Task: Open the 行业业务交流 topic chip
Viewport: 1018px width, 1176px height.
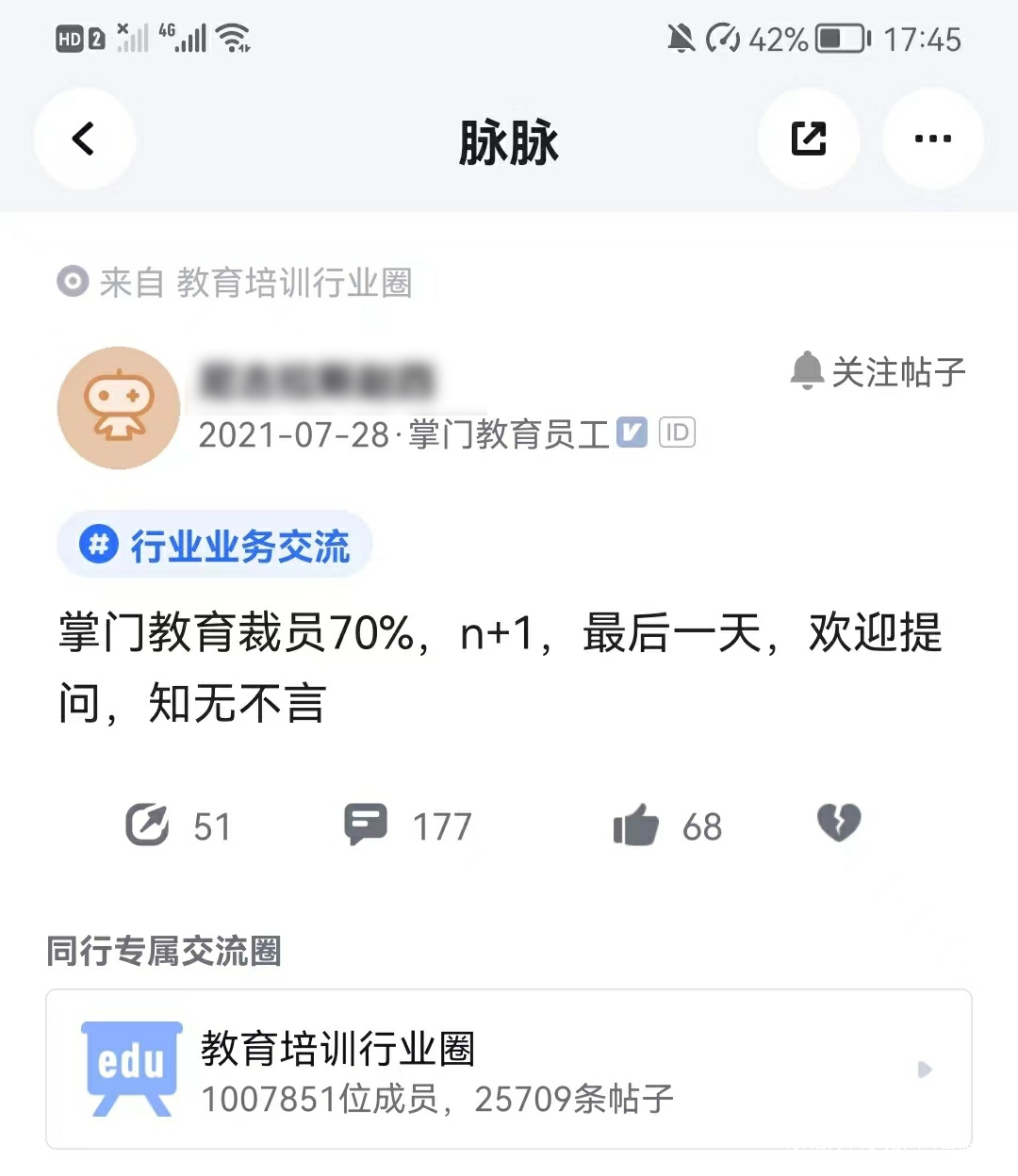Action: pos(216,546)
